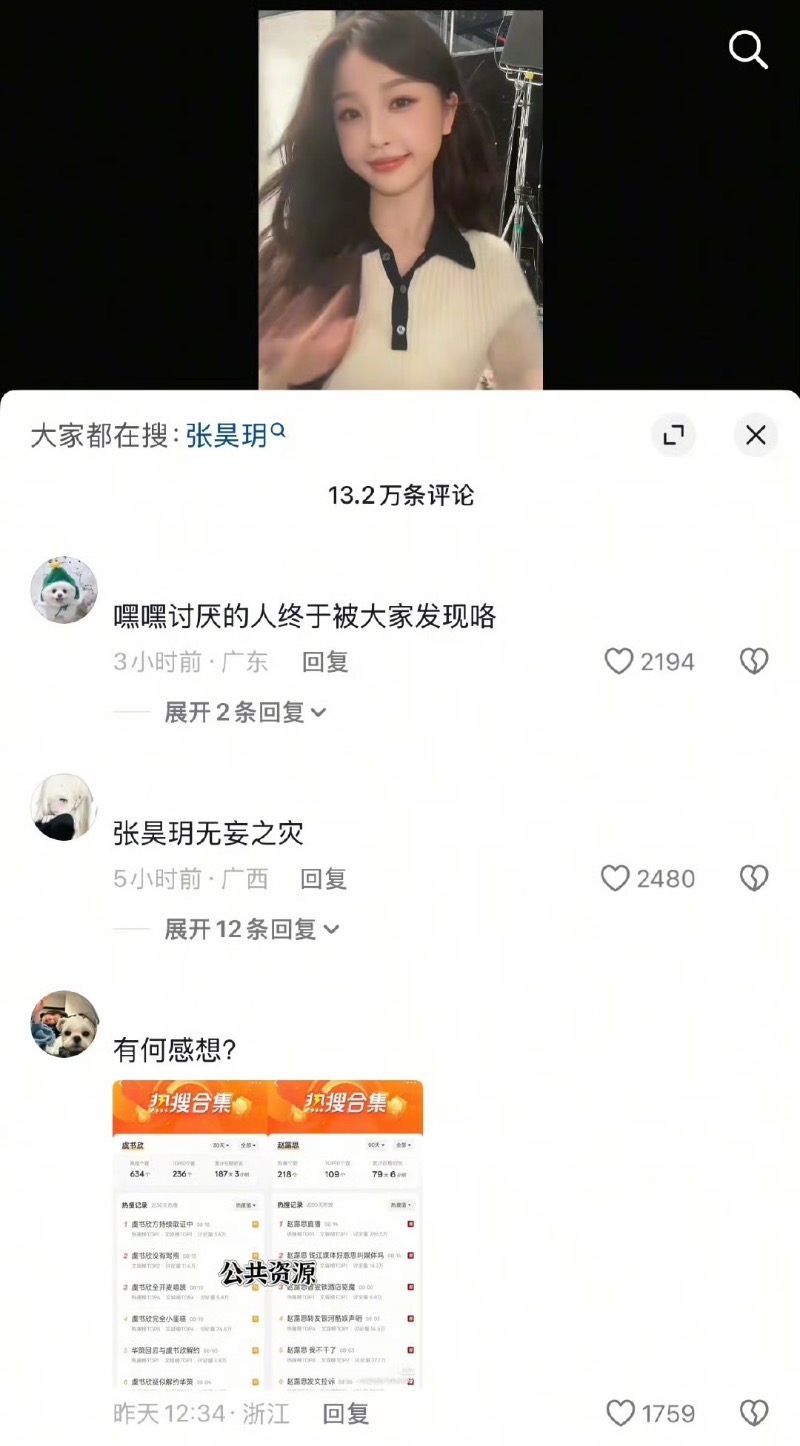Dislike the comment 嘿嘿讨厌的人终于被大家发现咯
The width and height of the screenshot is (800, 1446).
(754, 661)
